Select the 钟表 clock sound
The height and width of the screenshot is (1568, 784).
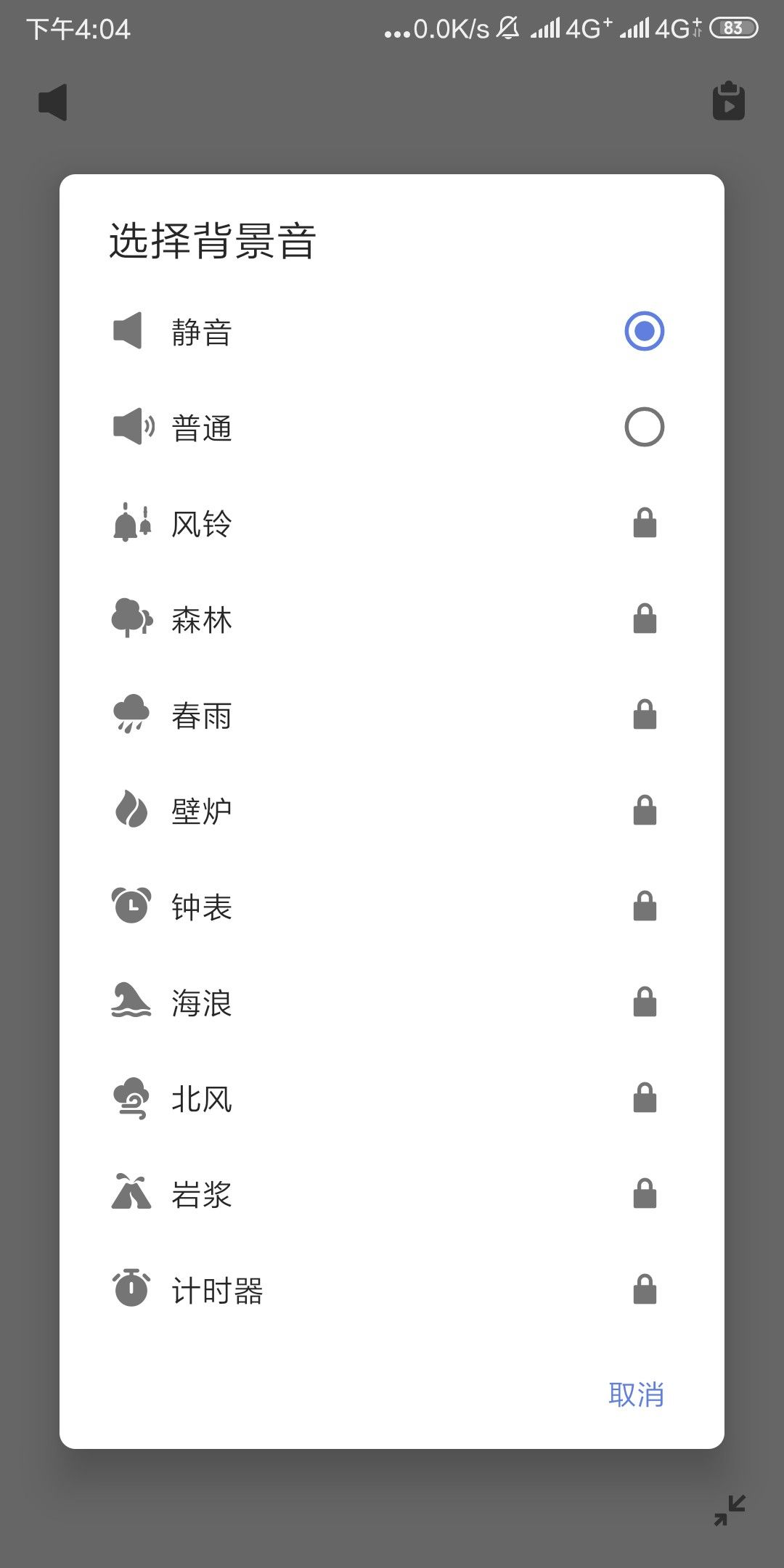[x=392, y=906]
